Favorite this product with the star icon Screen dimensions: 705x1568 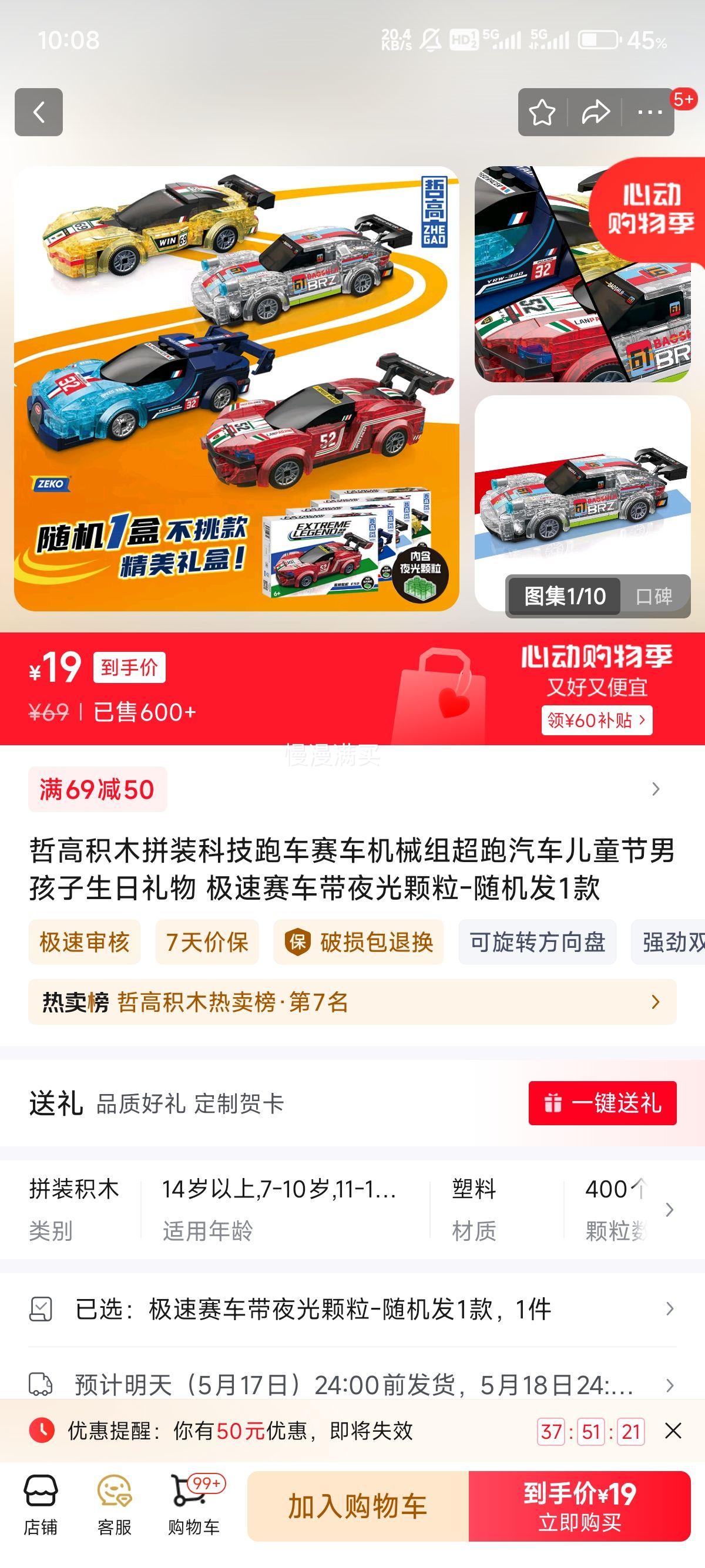[x=542, y=113]
